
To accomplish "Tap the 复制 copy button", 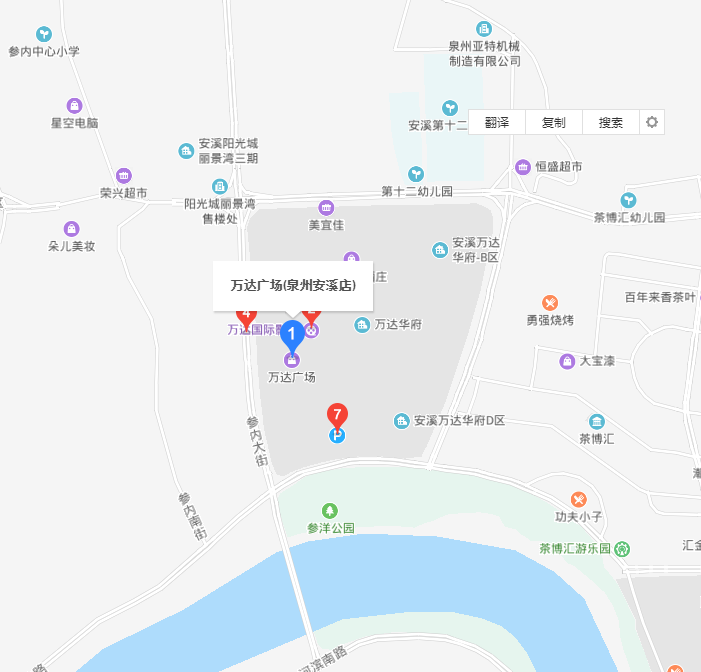I will pyautogui.click(x=554, y=122).
